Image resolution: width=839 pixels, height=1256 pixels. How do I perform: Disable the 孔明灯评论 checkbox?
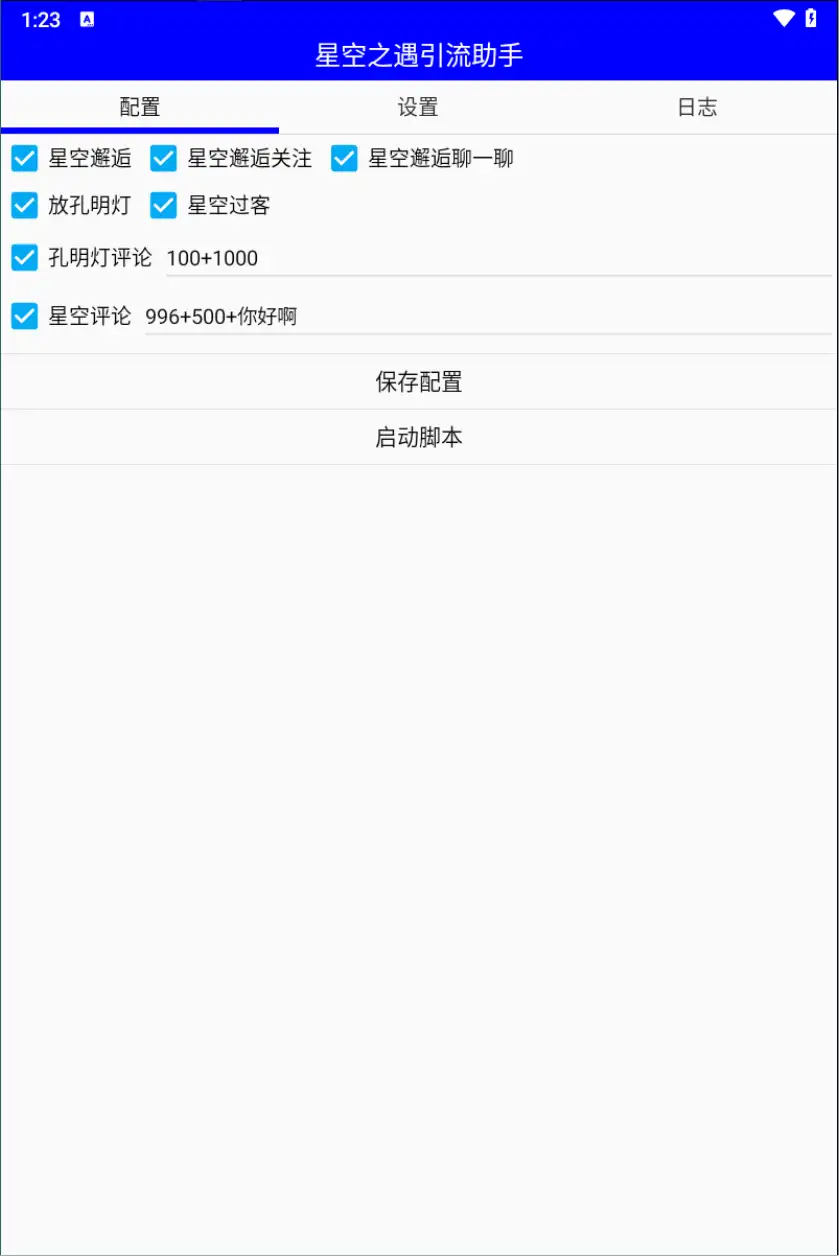(24, 258)
